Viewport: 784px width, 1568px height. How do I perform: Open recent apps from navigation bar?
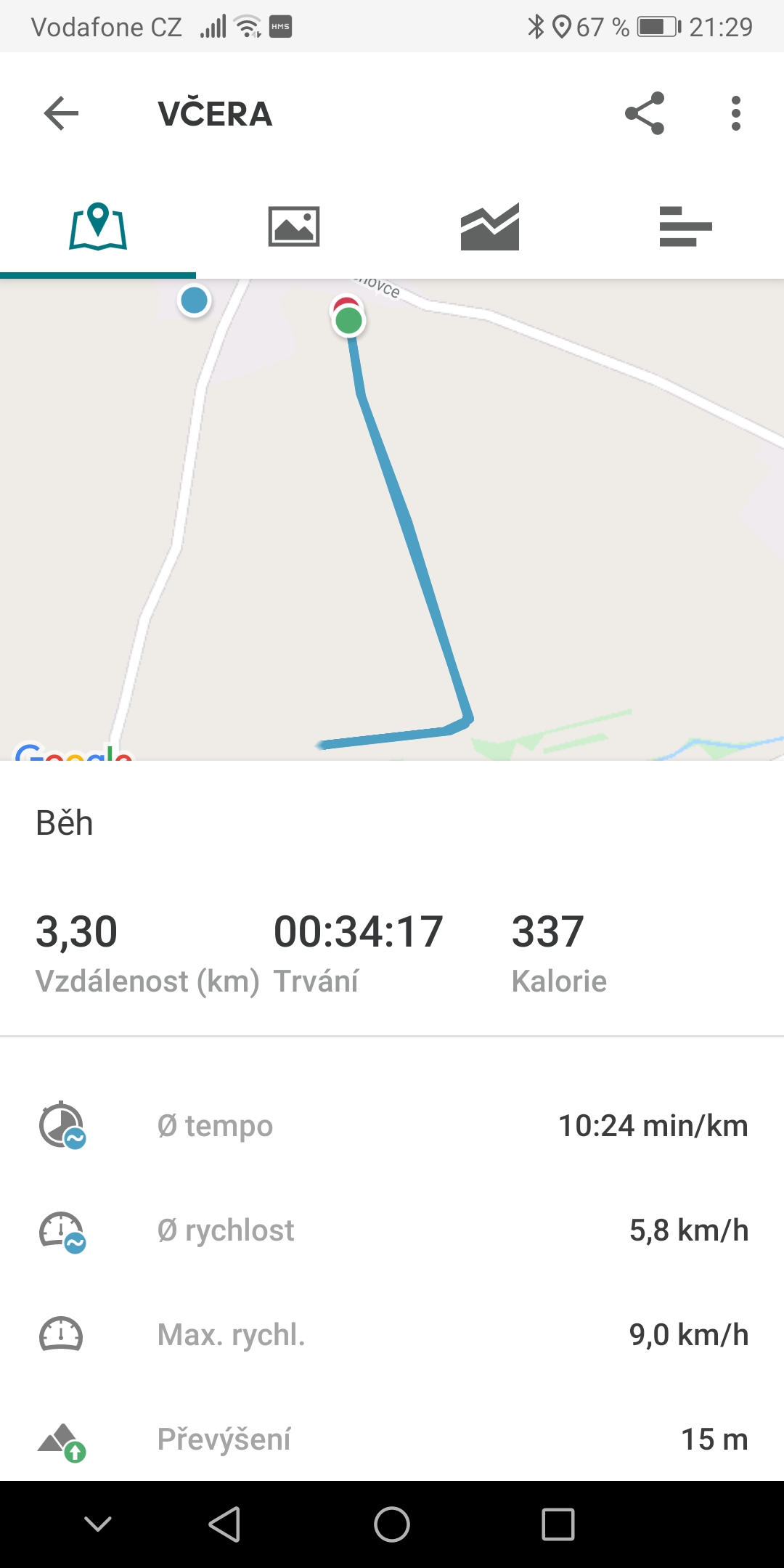[x=558, y=1524]
